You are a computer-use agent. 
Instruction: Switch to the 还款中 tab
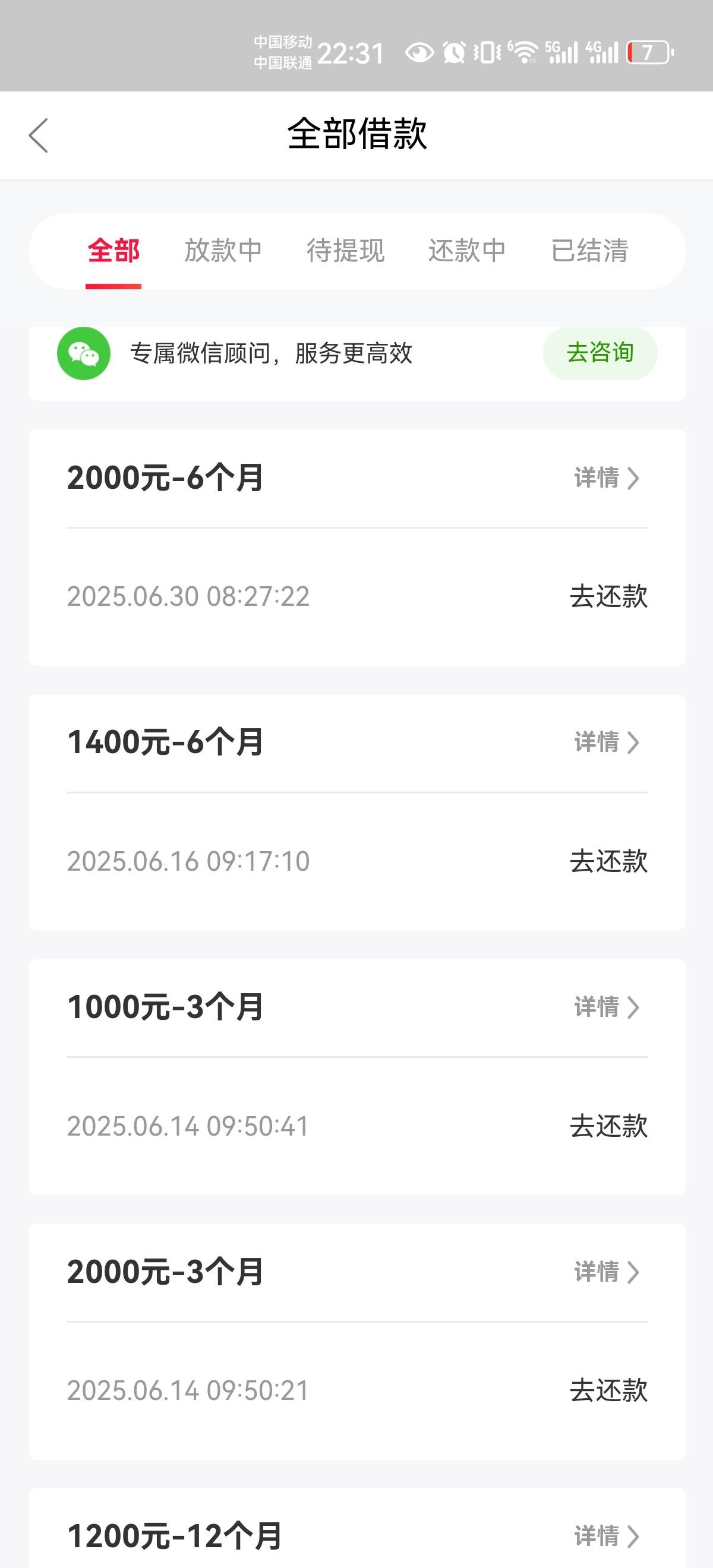click(467, 251)
